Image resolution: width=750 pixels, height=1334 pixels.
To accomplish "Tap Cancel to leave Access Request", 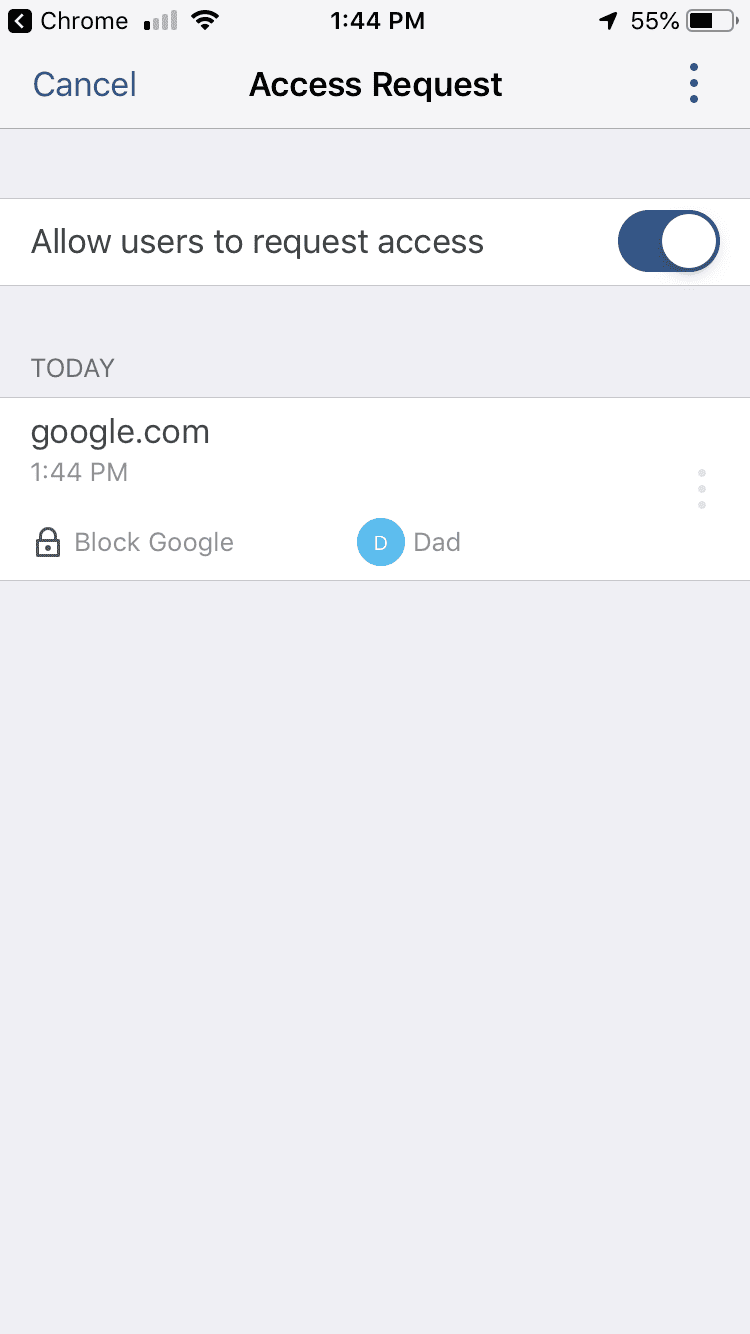I will pos(84,84).
